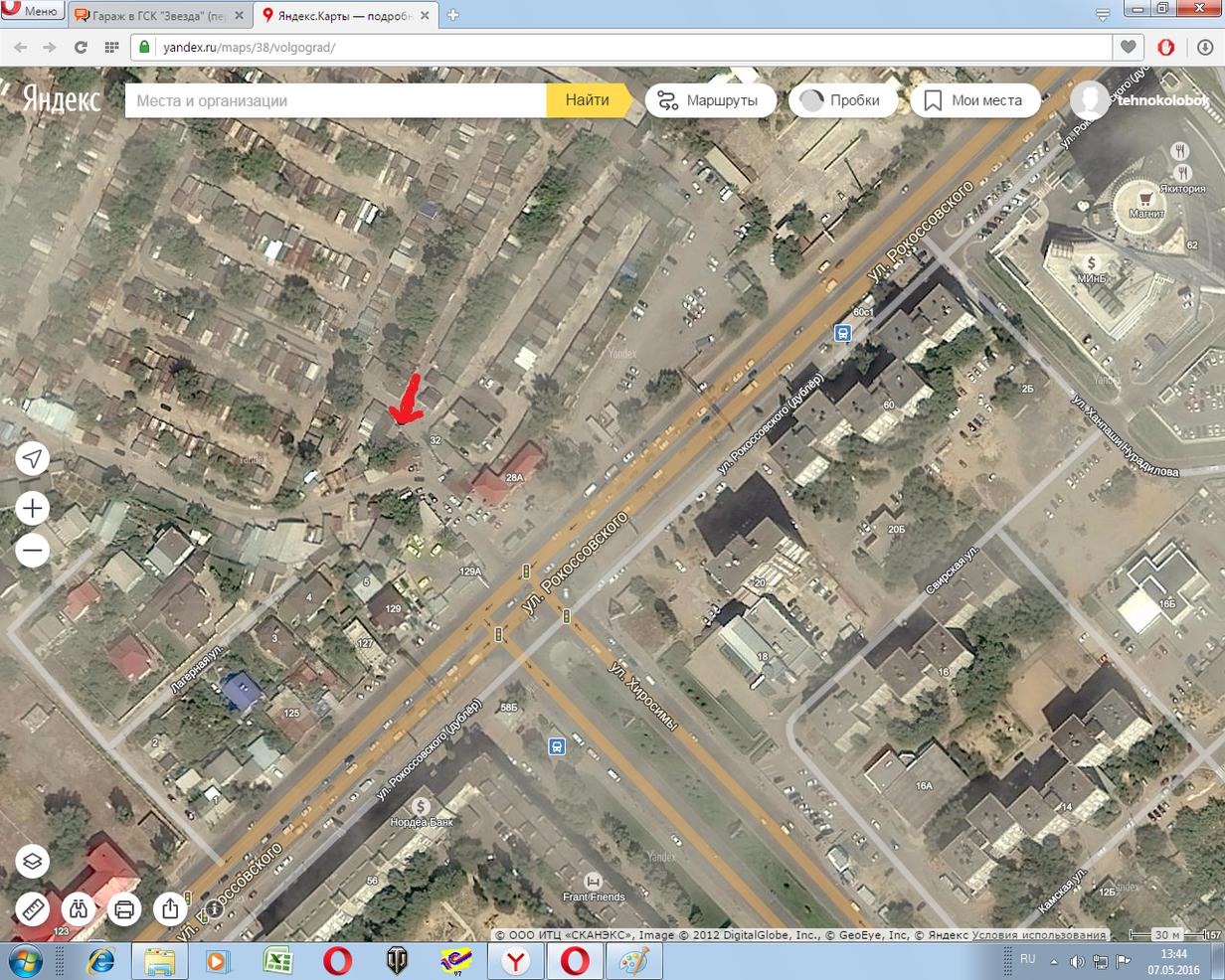Turn on street panoramas with binoculars icon
Screen dimensions: 1225x980
(x=79, y=908)
